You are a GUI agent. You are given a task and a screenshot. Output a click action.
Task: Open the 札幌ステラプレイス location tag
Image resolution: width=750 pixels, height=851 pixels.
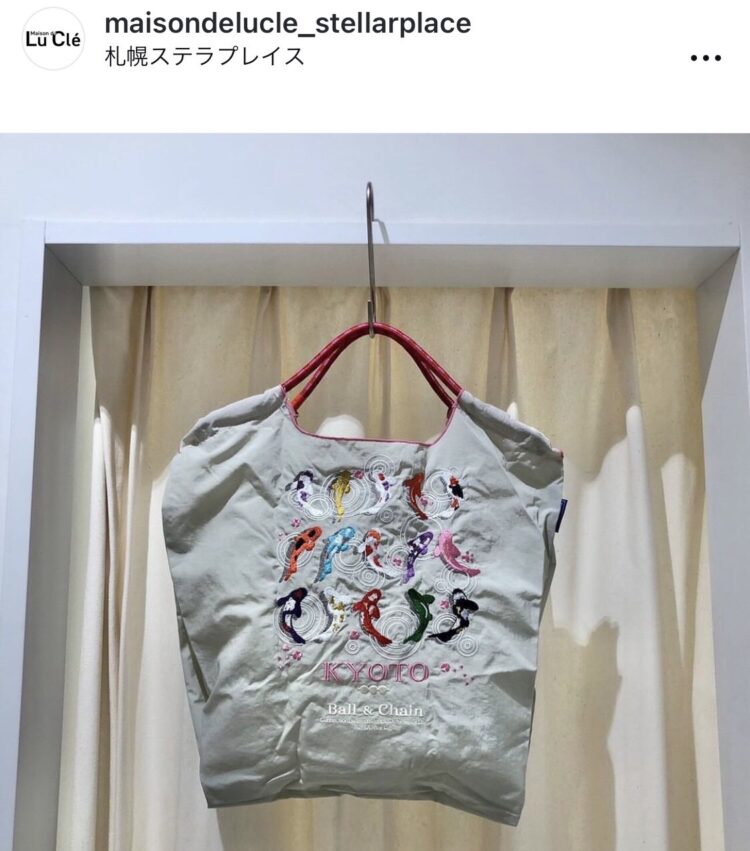[204, 56]
